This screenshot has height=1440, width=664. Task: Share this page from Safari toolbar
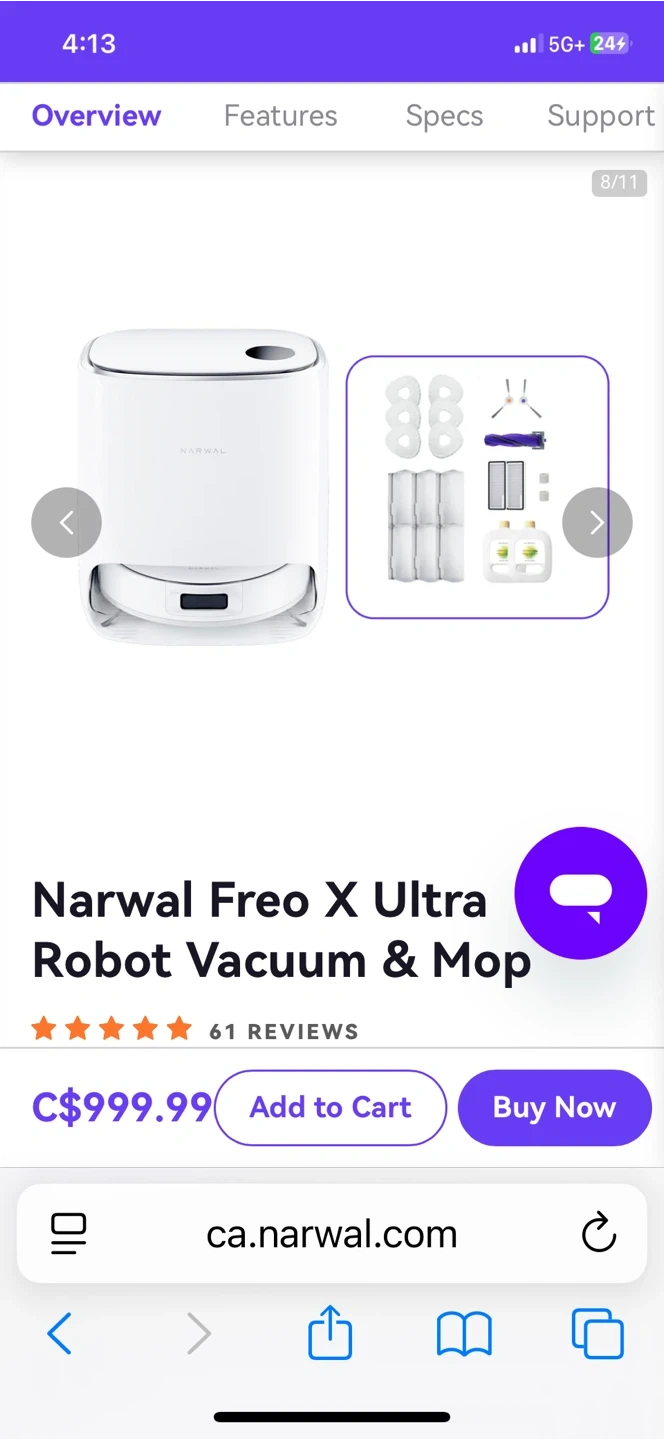[330, 1334]
